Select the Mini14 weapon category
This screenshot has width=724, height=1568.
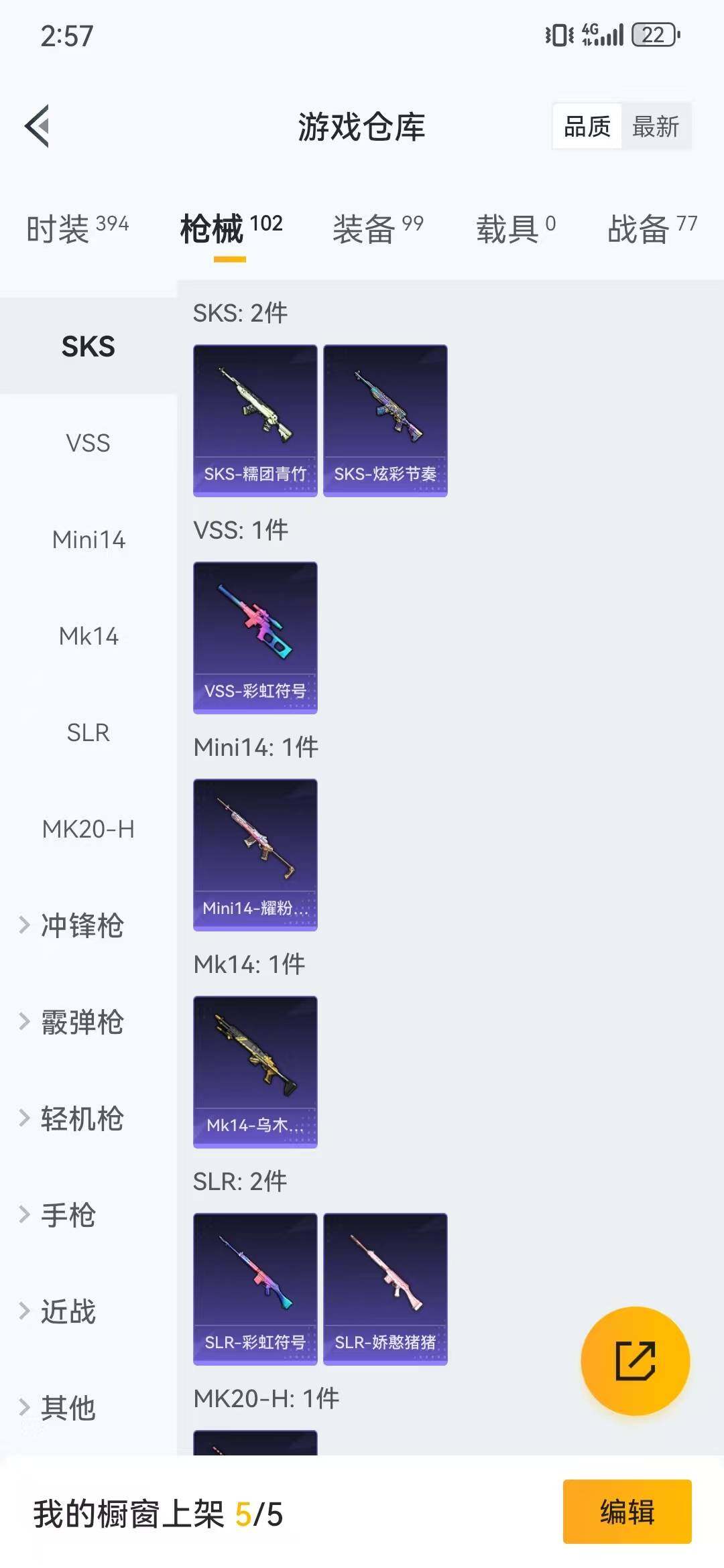87,540
